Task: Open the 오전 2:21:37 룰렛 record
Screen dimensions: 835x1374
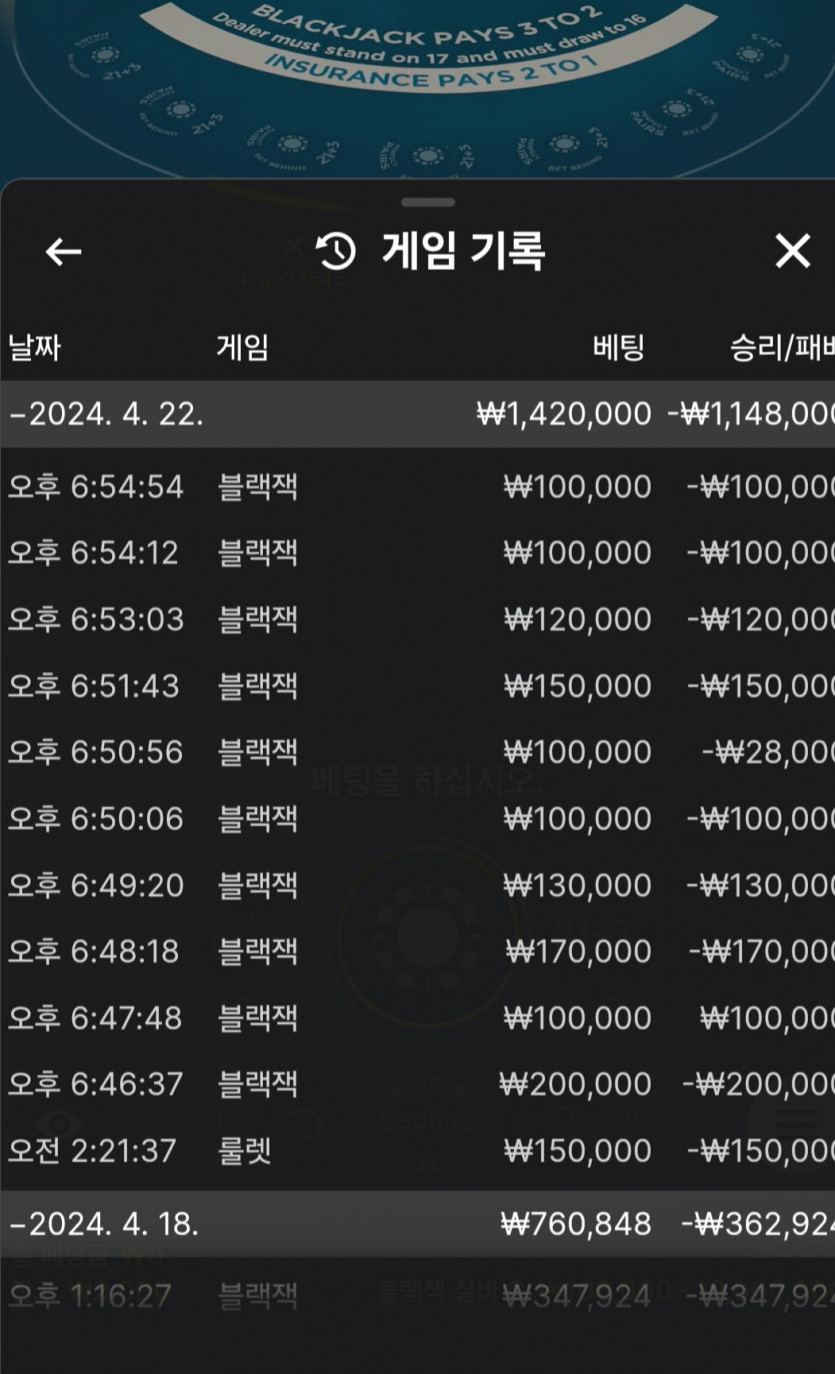Action: 417,1151
